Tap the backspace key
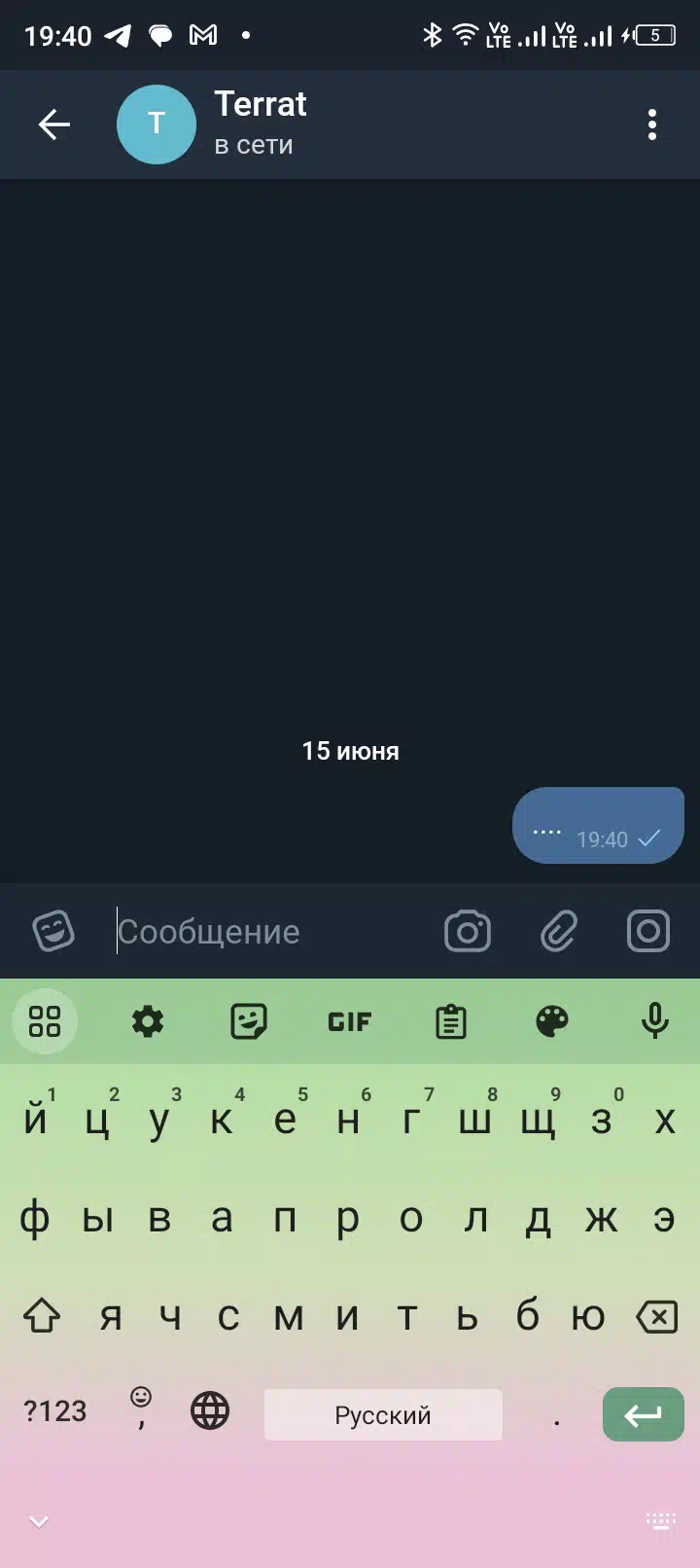The height and width of the screenshot is (1568, 700). coord(657,1317)
